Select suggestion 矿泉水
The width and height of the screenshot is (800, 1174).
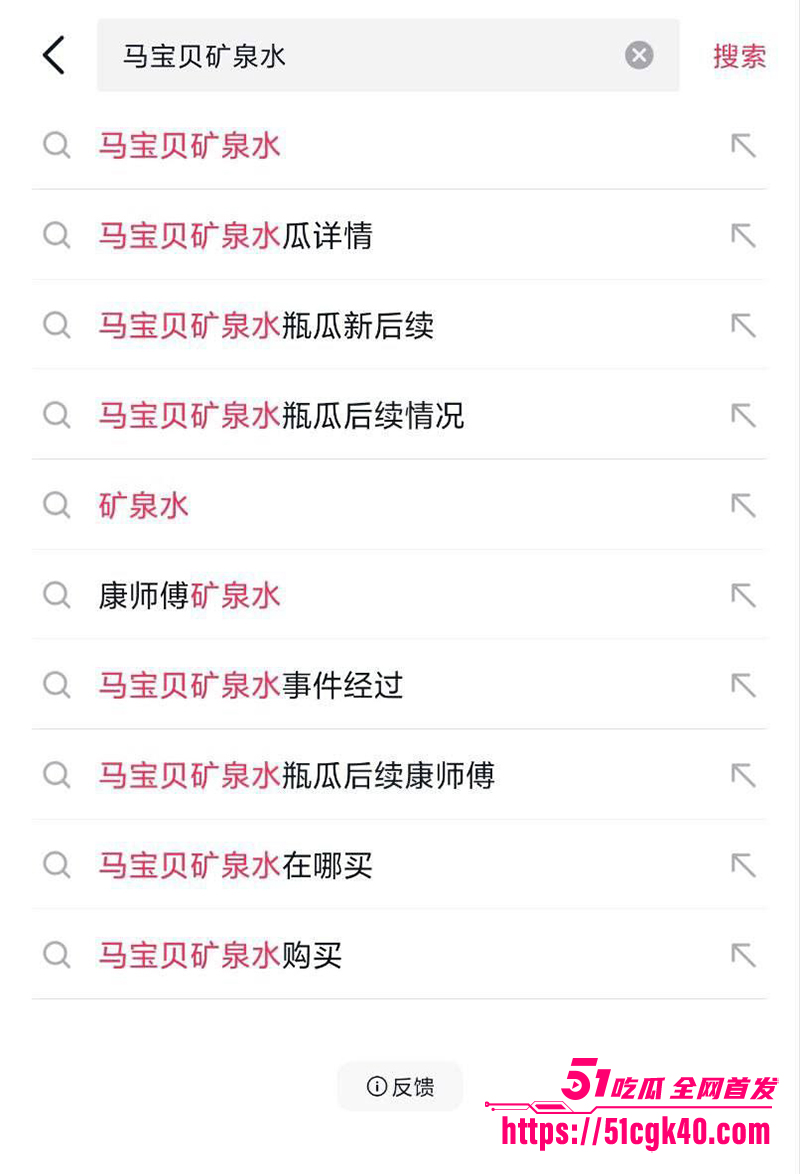(x=143, y=506)
